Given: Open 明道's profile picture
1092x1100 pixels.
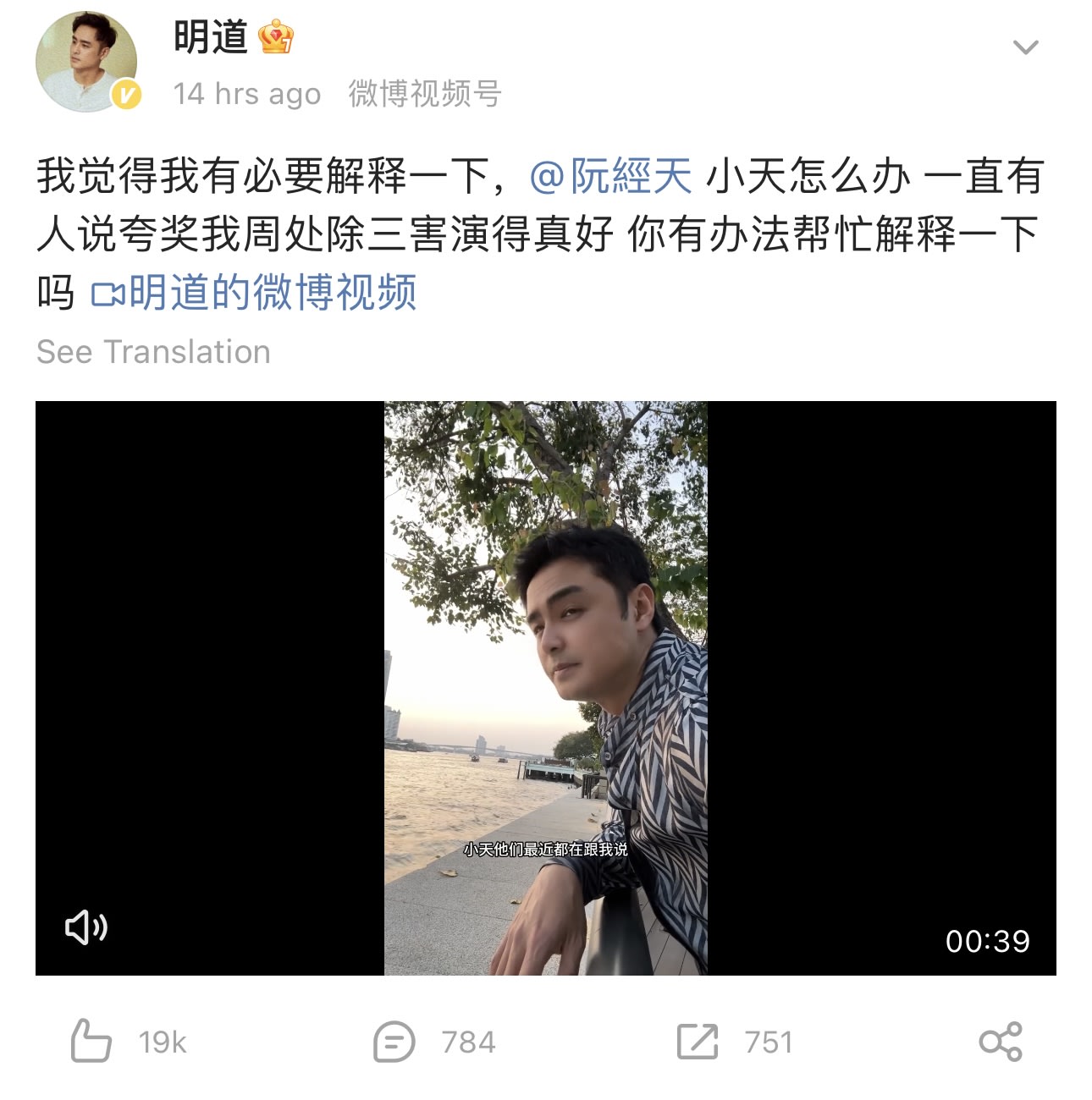Looking at the screenshot, I should pyautogui.click(x=85, y=62).
